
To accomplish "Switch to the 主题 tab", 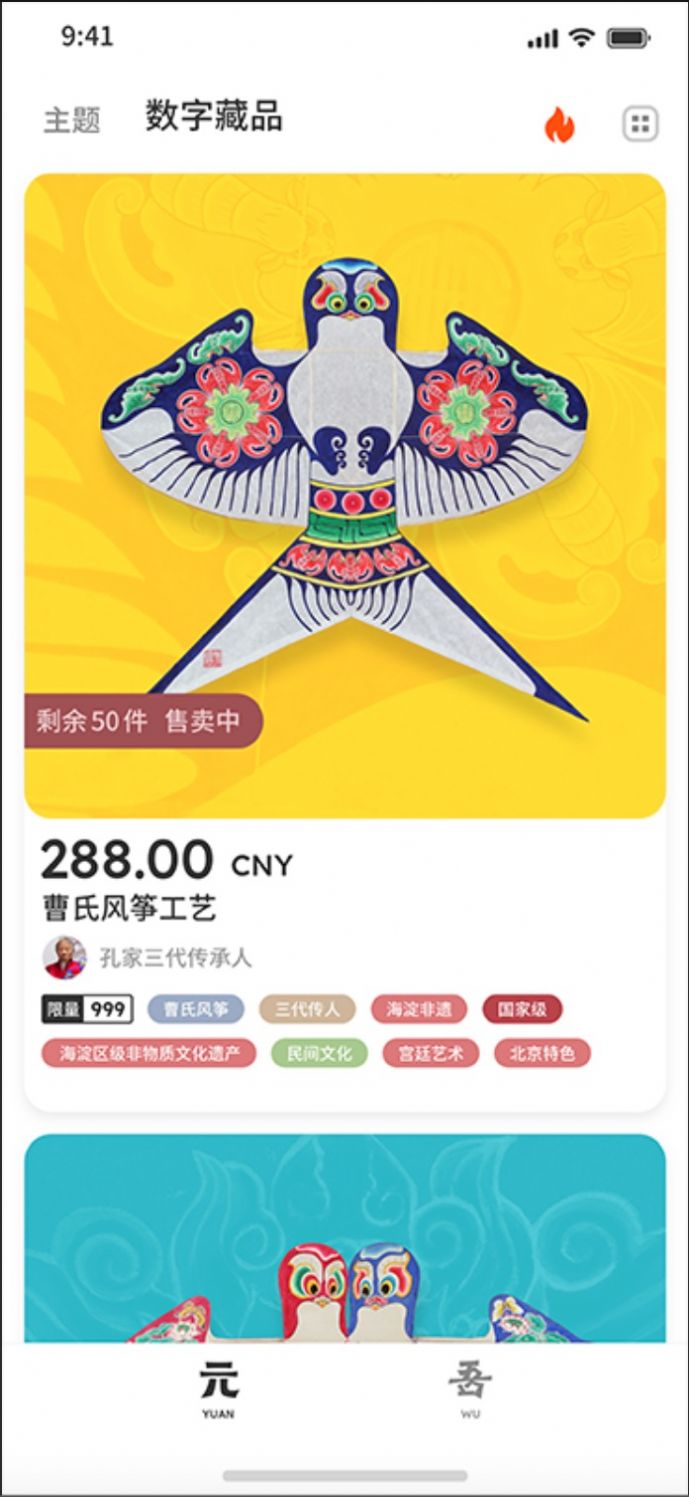I will [72, 120].
